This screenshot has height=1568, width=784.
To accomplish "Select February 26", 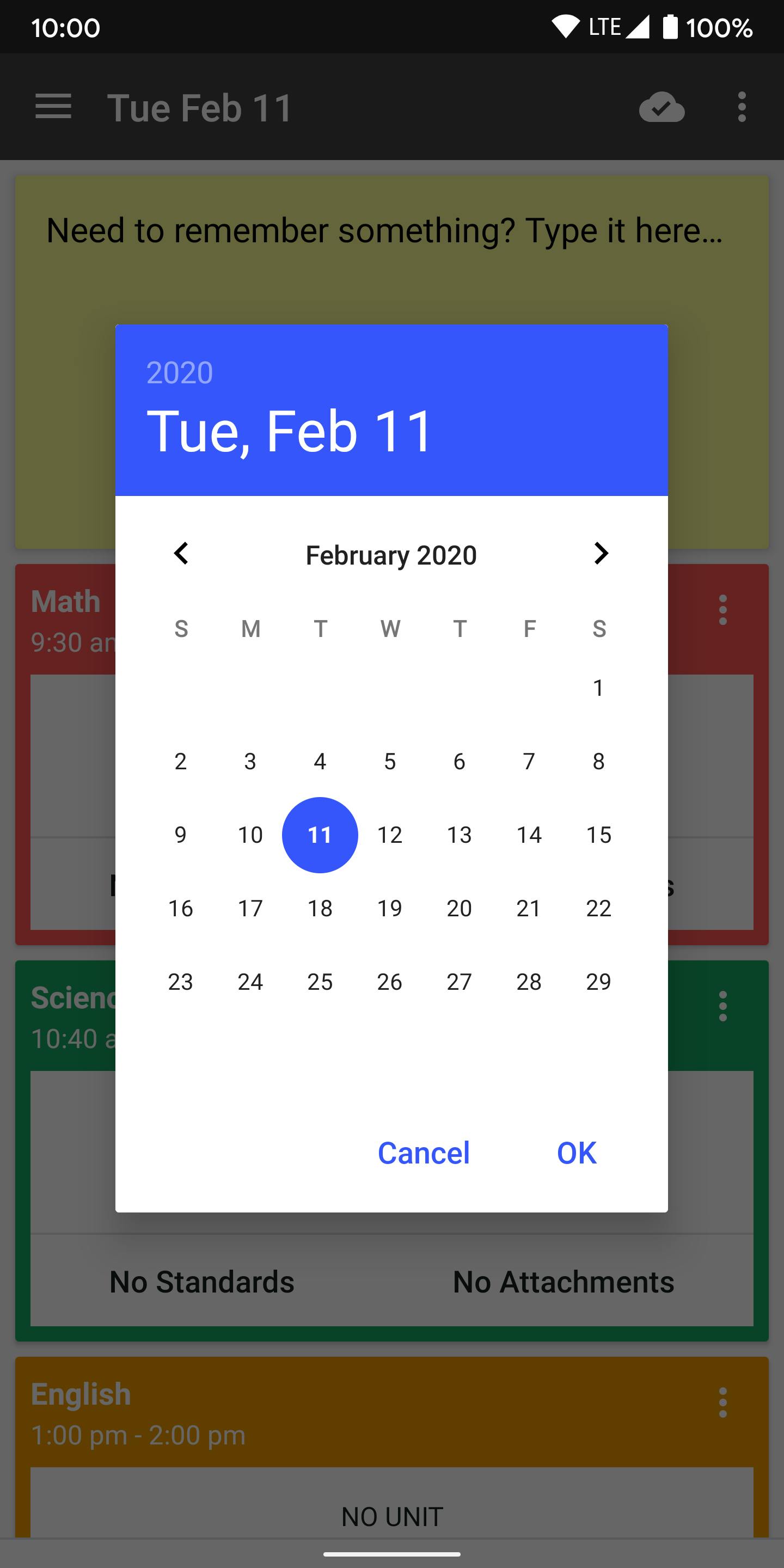I will (390, 982).
